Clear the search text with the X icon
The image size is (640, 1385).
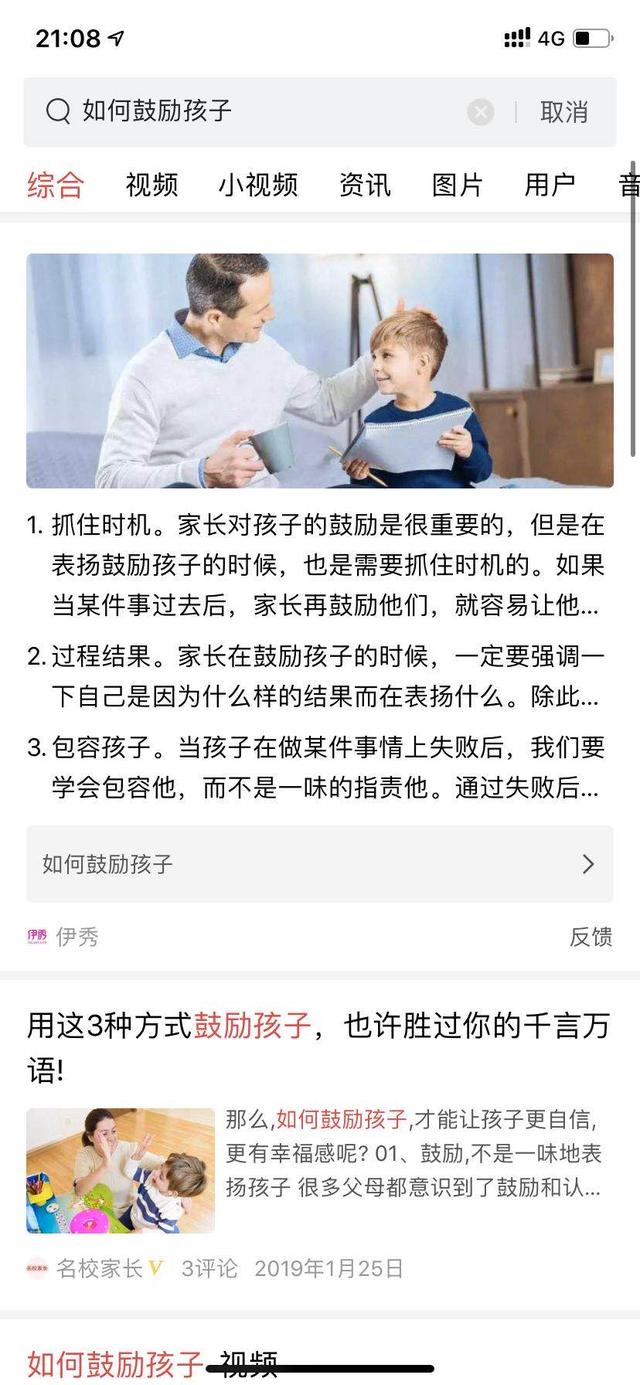[x=481, y=112]
